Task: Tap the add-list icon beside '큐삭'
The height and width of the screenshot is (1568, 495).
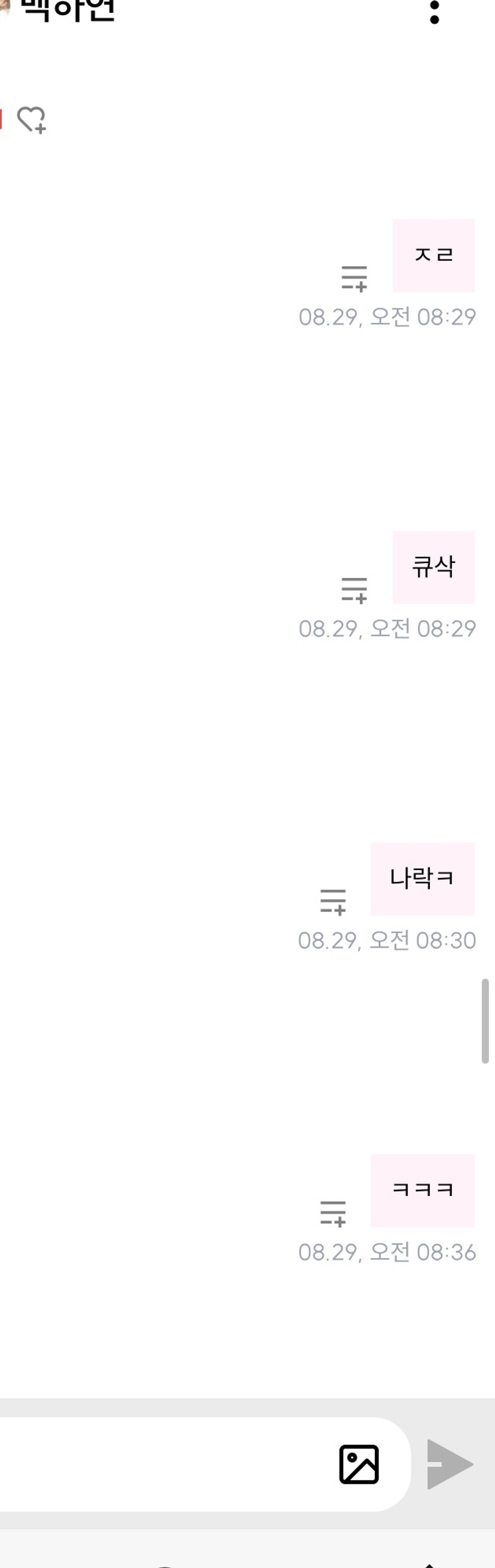Action: 354,590
